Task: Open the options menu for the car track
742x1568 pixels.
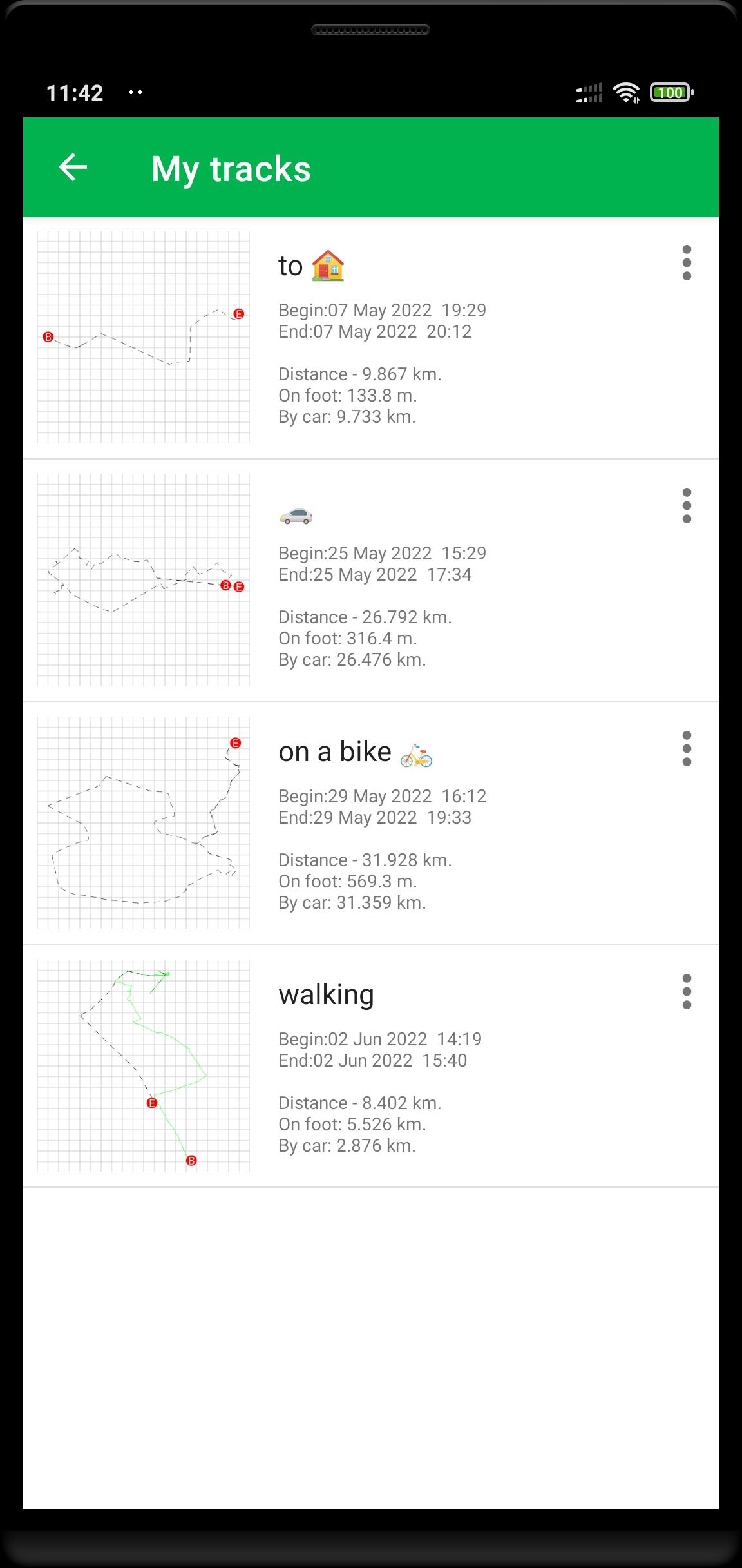Action: [687, 506]
